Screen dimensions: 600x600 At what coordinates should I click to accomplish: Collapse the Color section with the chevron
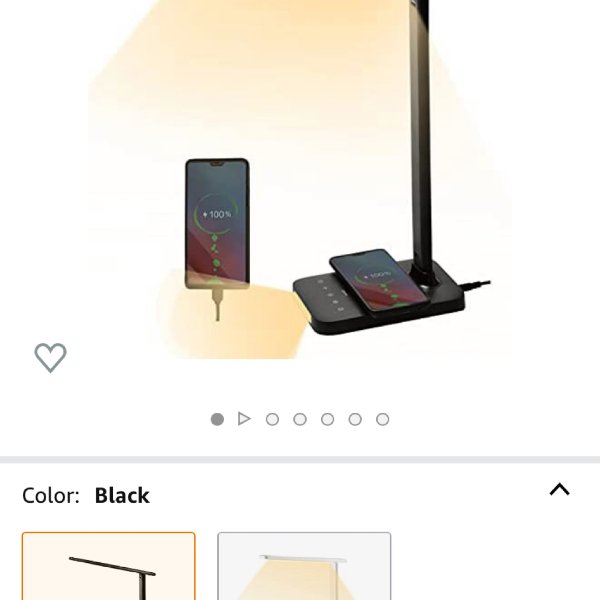(x=560, y=490)
